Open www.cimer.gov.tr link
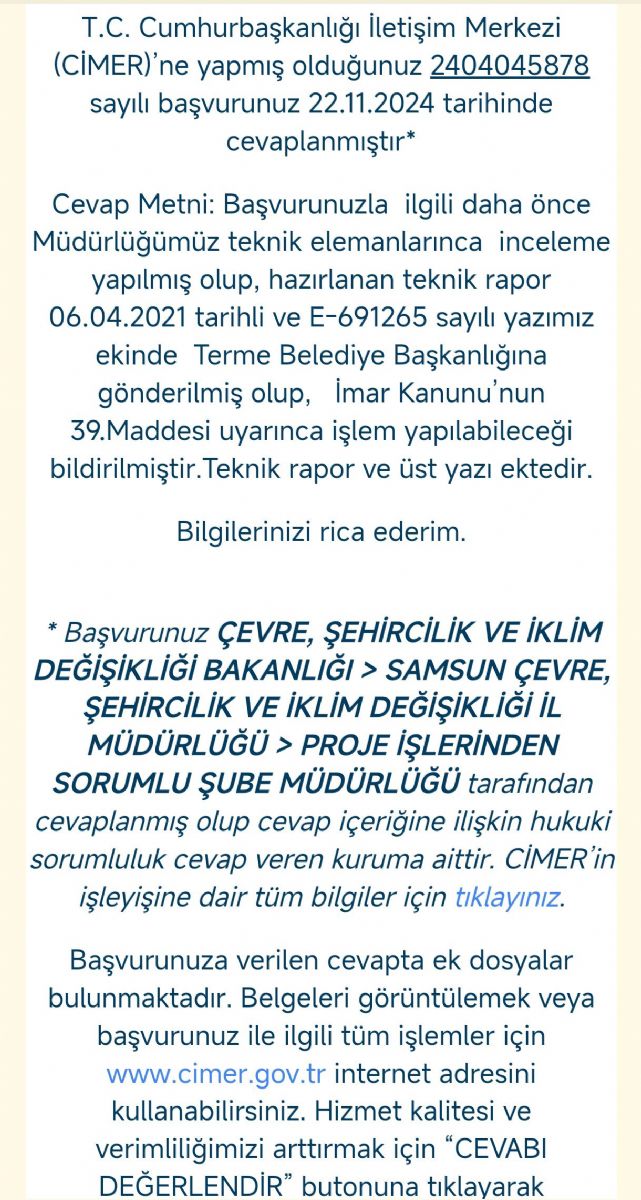This screenshot has width=641, height=1200. point(217,1075)
